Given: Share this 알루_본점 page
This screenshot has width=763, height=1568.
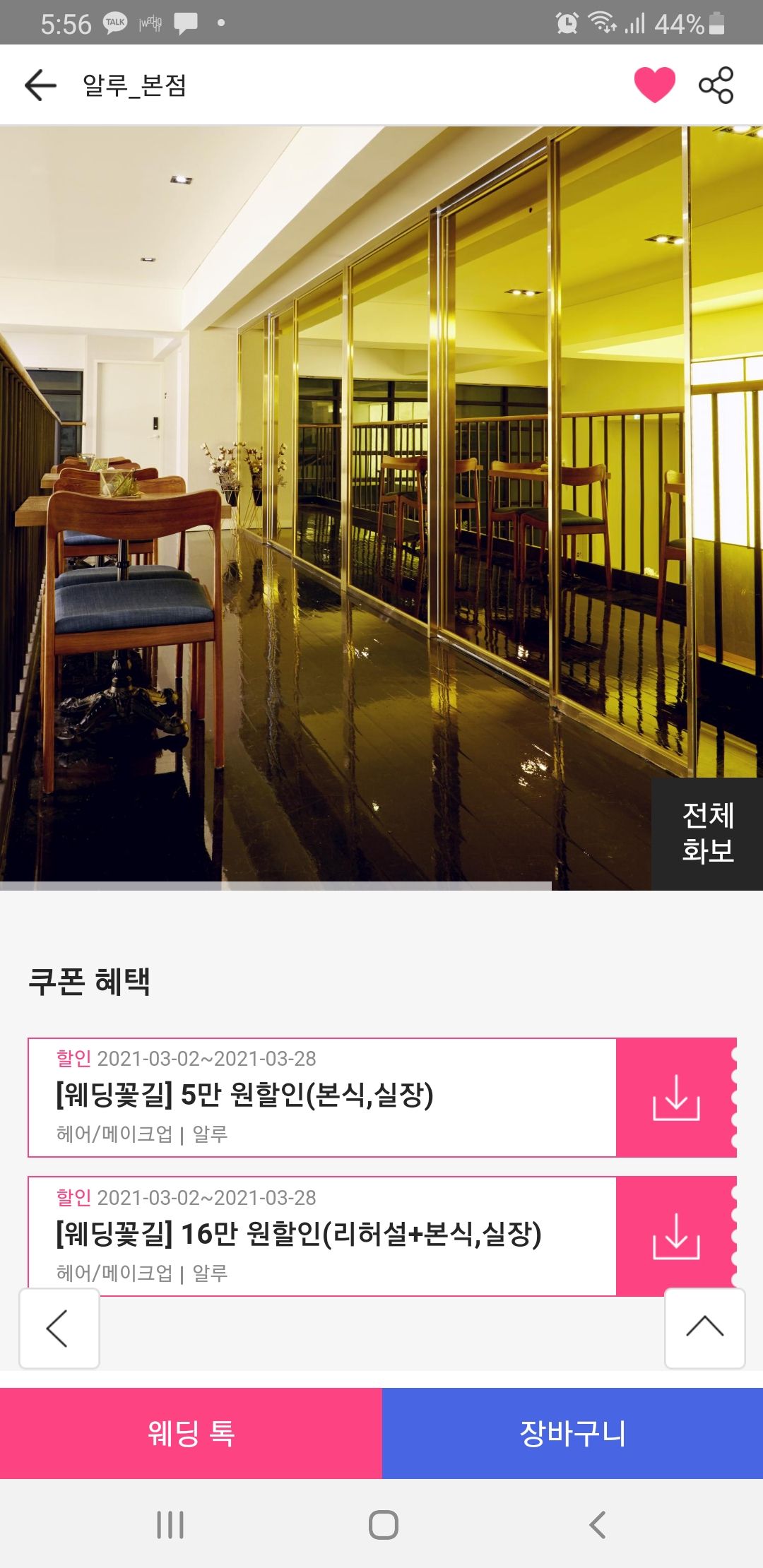Looking at the screenshot, I should click(x=716, y=85).
